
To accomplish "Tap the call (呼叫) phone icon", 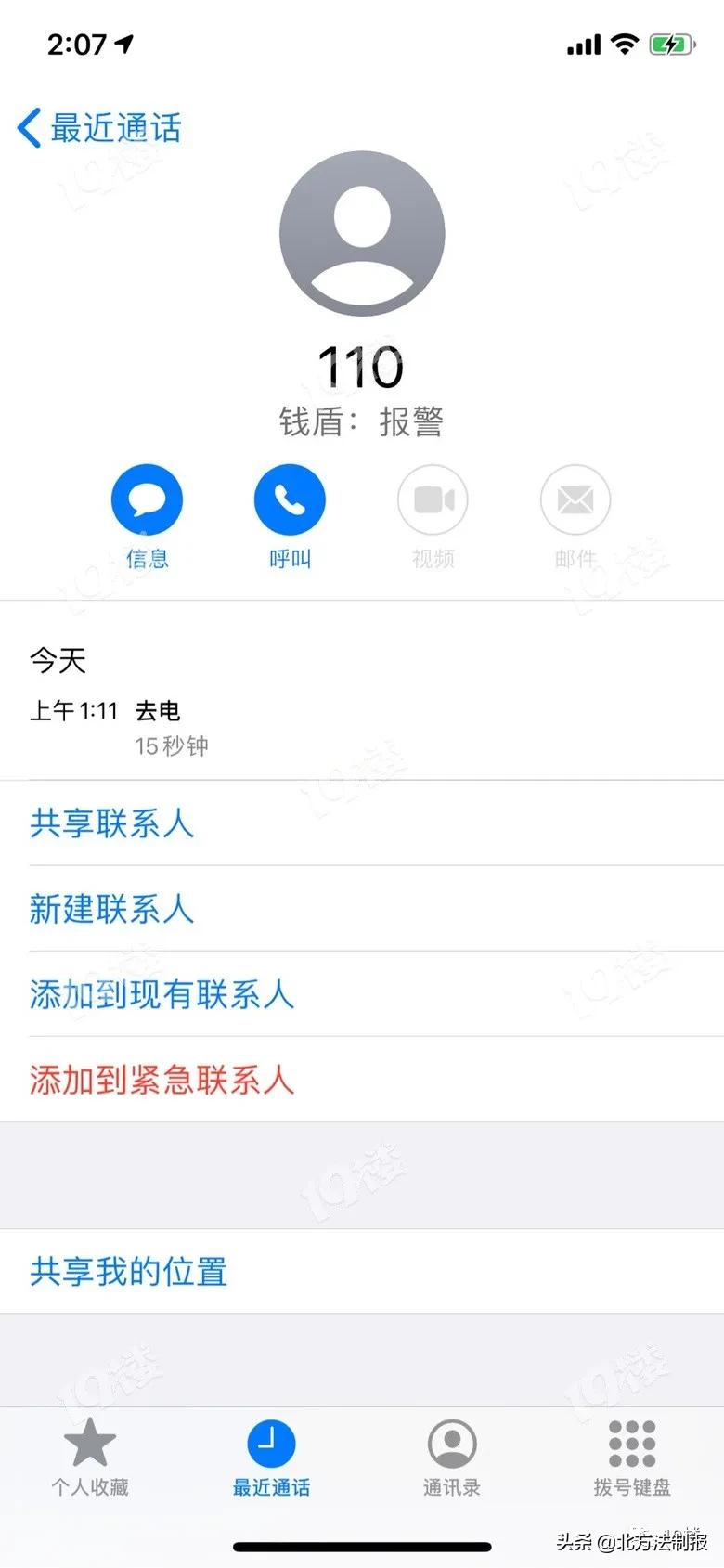I will point(290,499).
